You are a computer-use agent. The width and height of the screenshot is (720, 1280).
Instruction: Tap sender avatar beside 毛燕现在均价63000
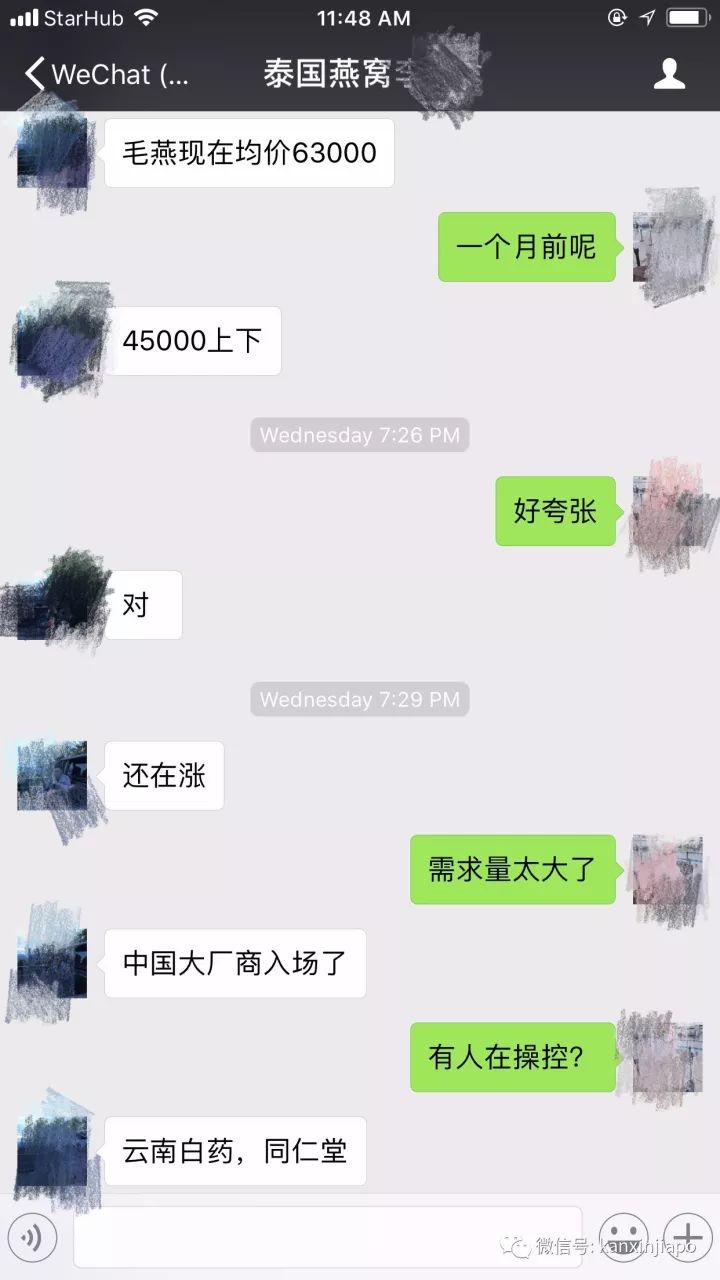52,155
